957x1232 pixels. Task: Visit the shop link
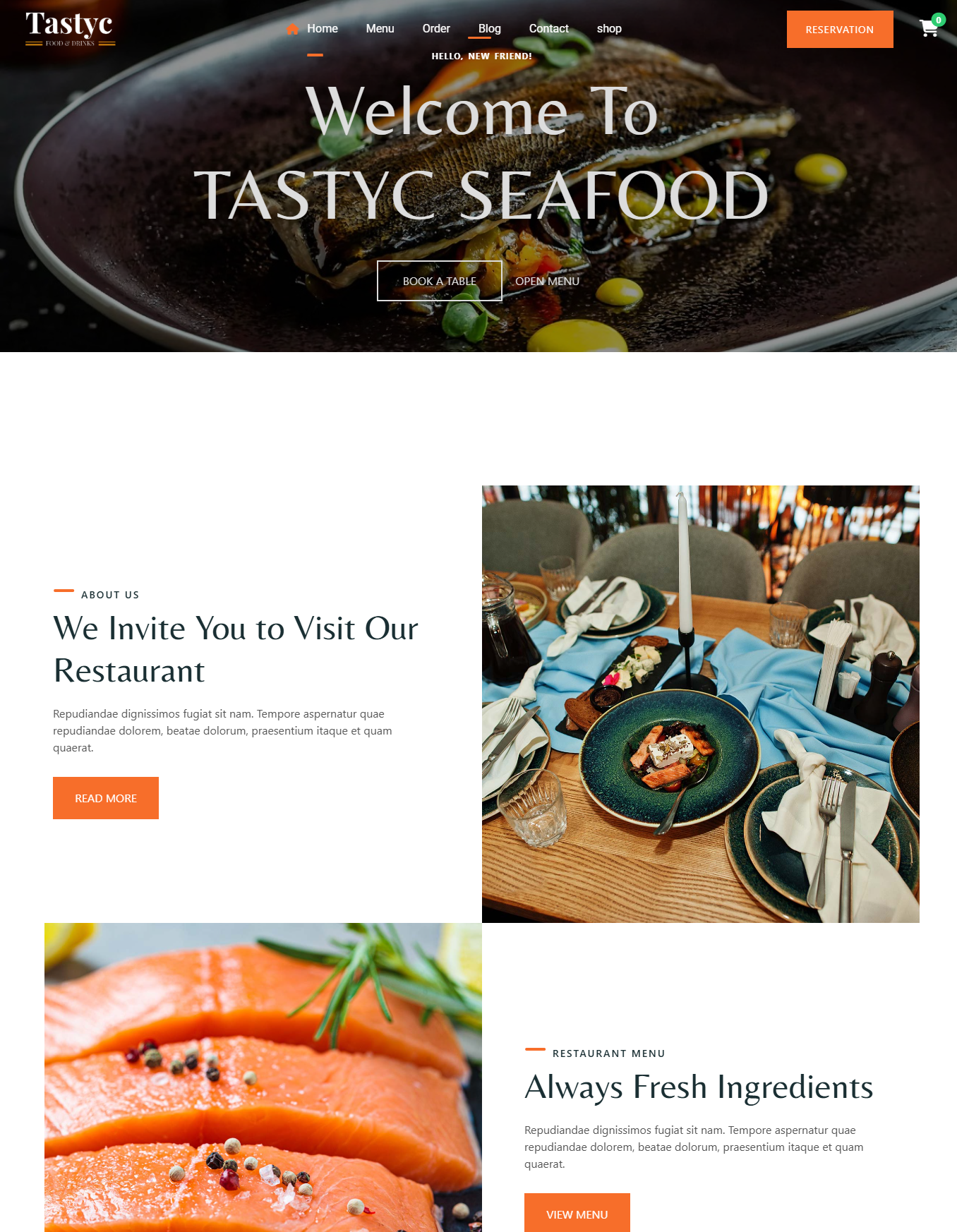click(x=608, y=29)
